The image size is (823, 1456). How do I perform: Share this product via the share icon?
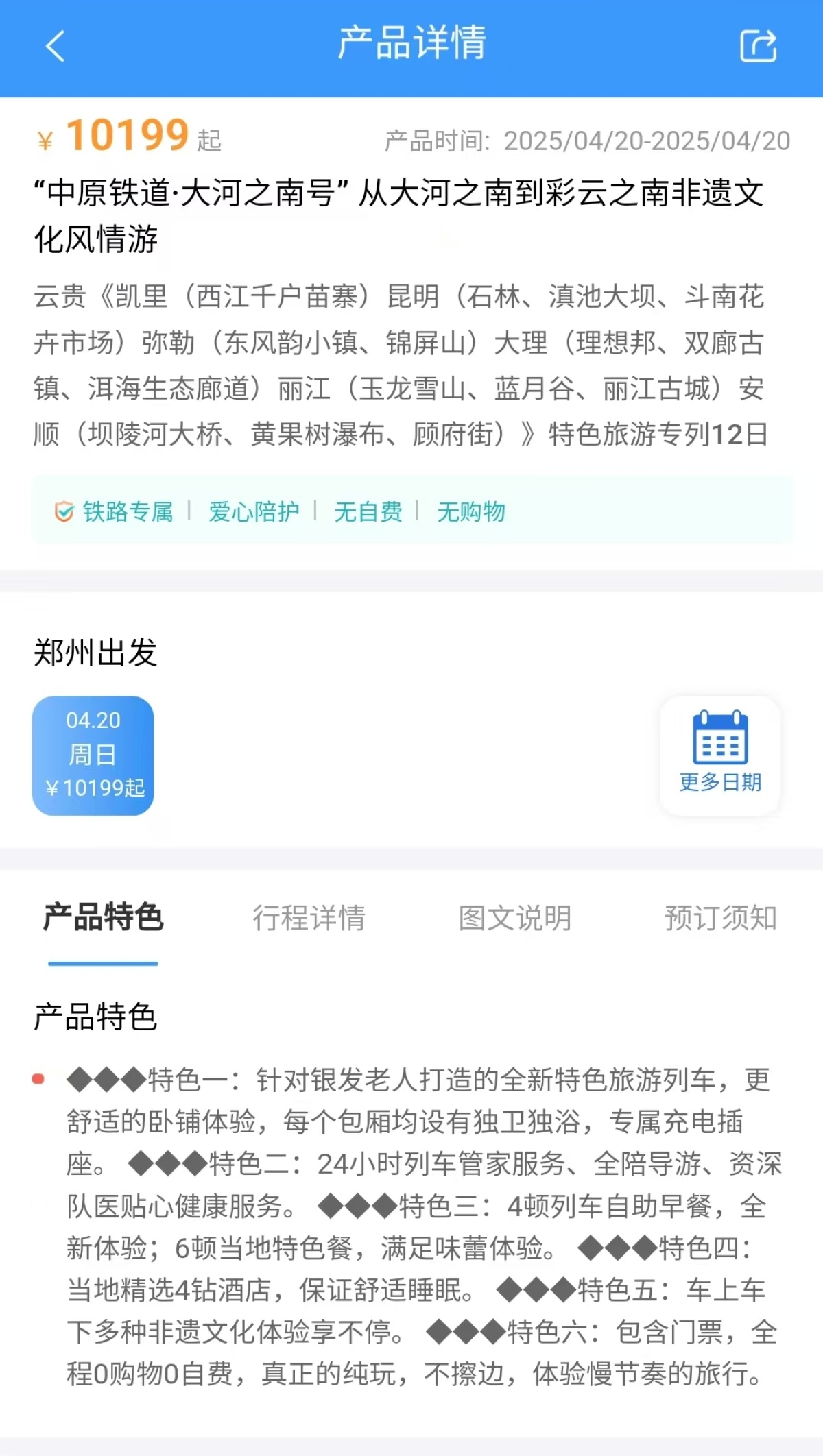point(759,46)
